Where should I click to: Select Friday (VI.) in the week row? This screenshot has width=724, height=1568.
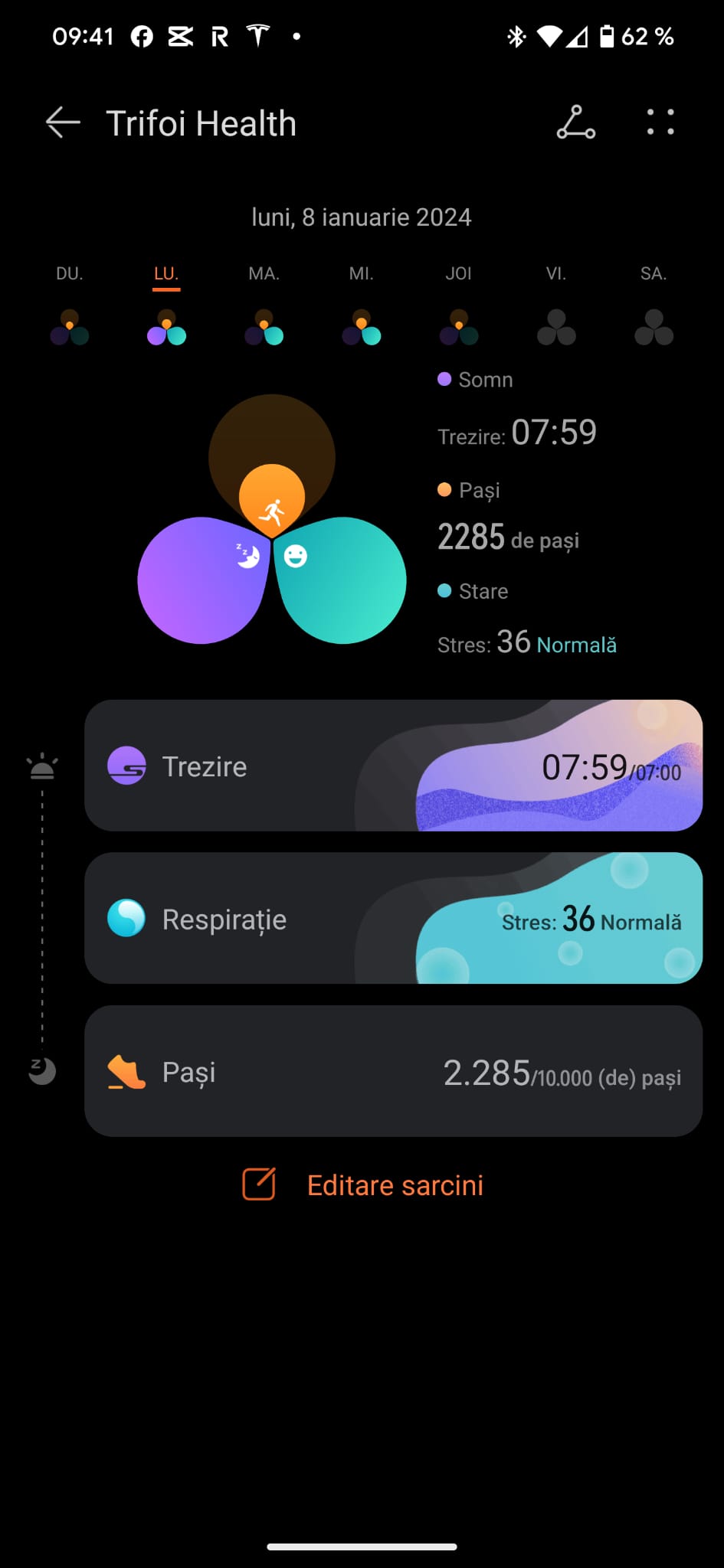pos(556,308)
